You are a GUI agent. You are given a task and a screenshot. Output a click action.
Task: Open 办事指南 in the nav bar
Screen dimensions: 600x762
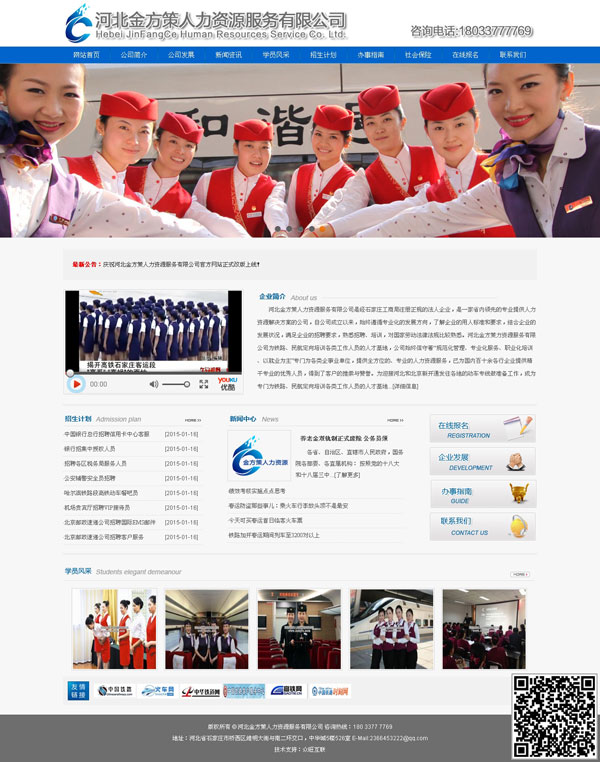coord(371,55)
